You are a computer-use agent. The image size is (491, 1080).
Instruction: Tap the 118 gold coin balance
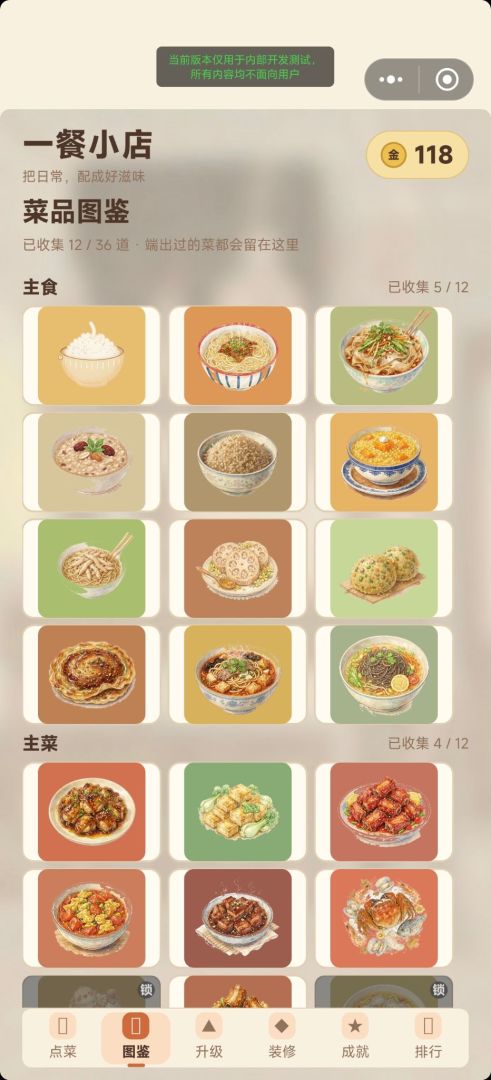[417, 155]
